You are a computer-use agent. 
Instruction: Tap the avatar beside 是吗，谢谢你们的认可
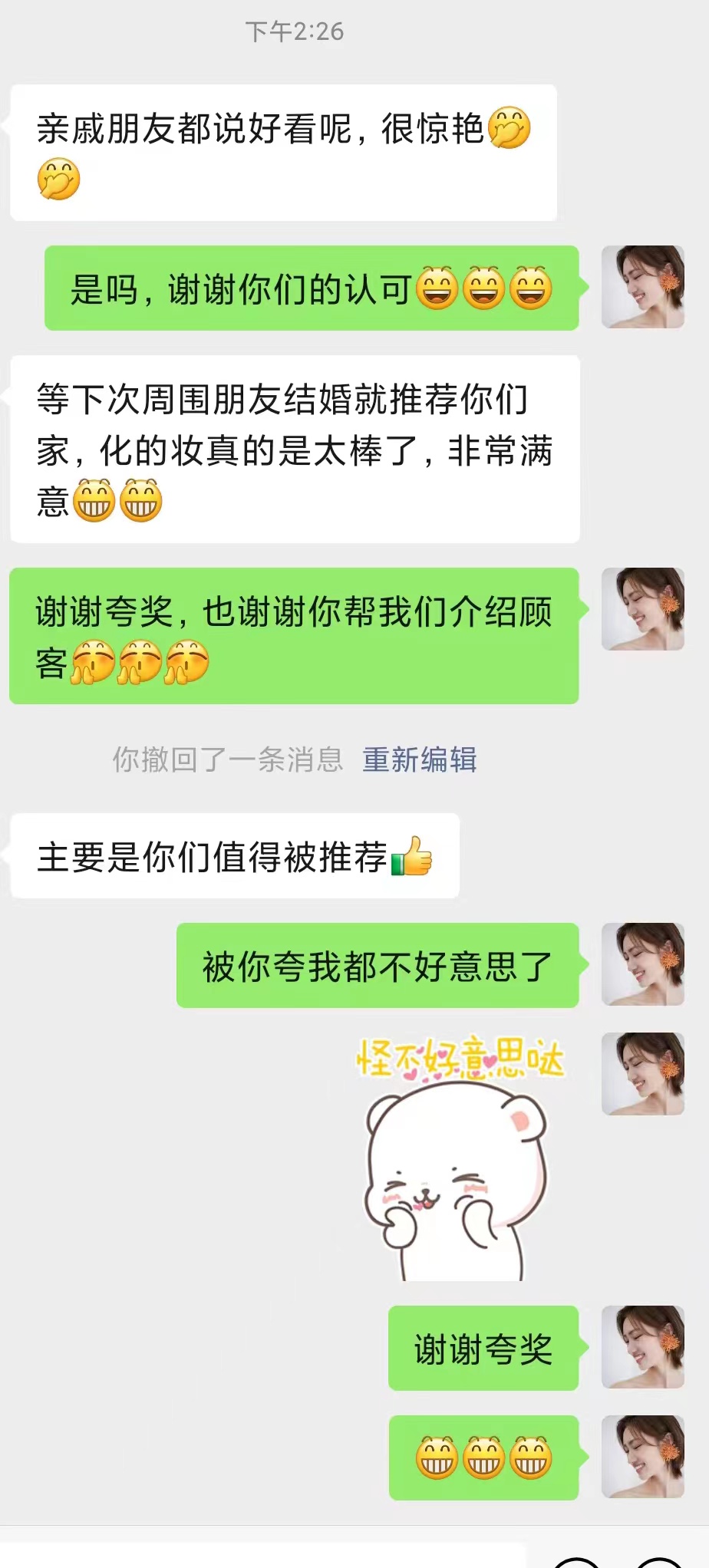pos(643,287)
